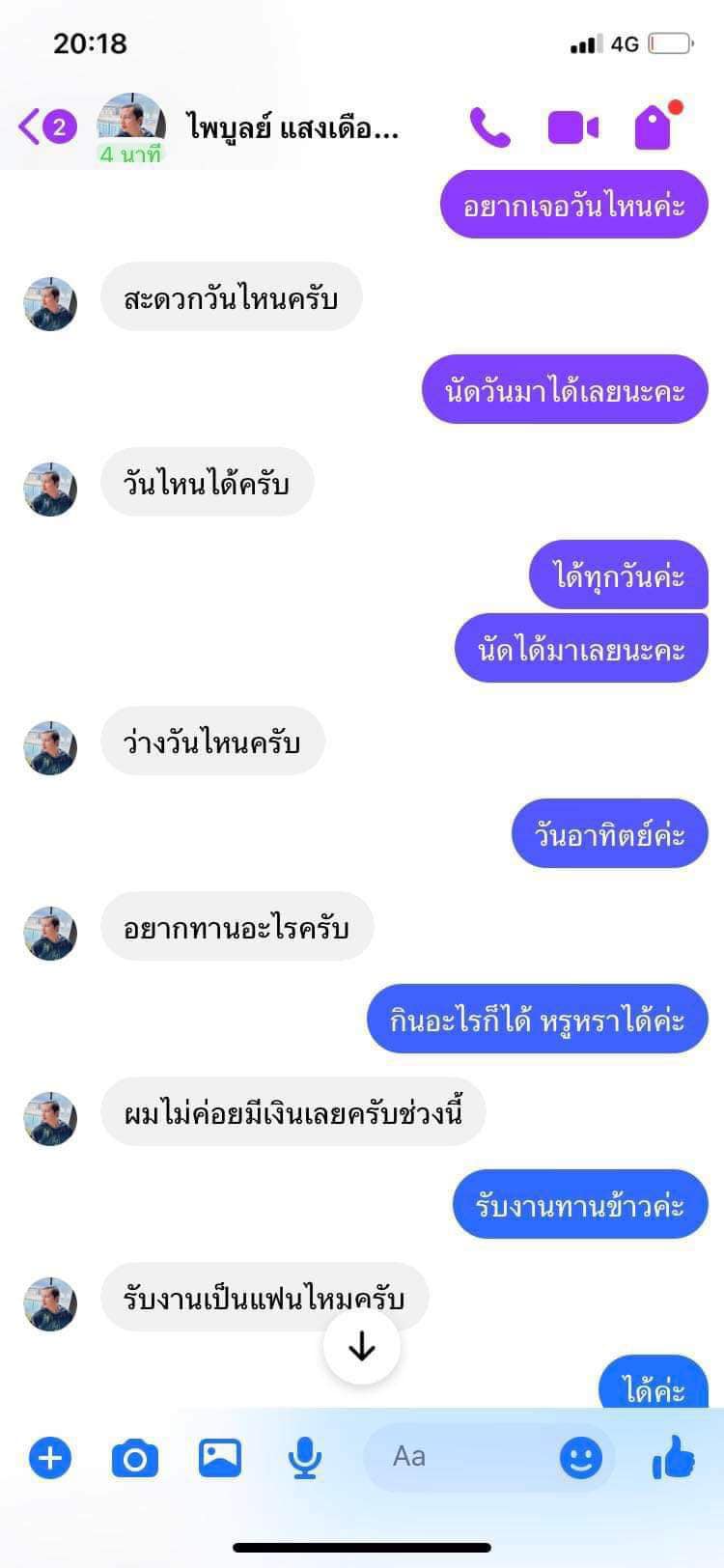The height and width of the screenshot is (1568, 724).
Task: Start a voice call
Action: (489, 126)
